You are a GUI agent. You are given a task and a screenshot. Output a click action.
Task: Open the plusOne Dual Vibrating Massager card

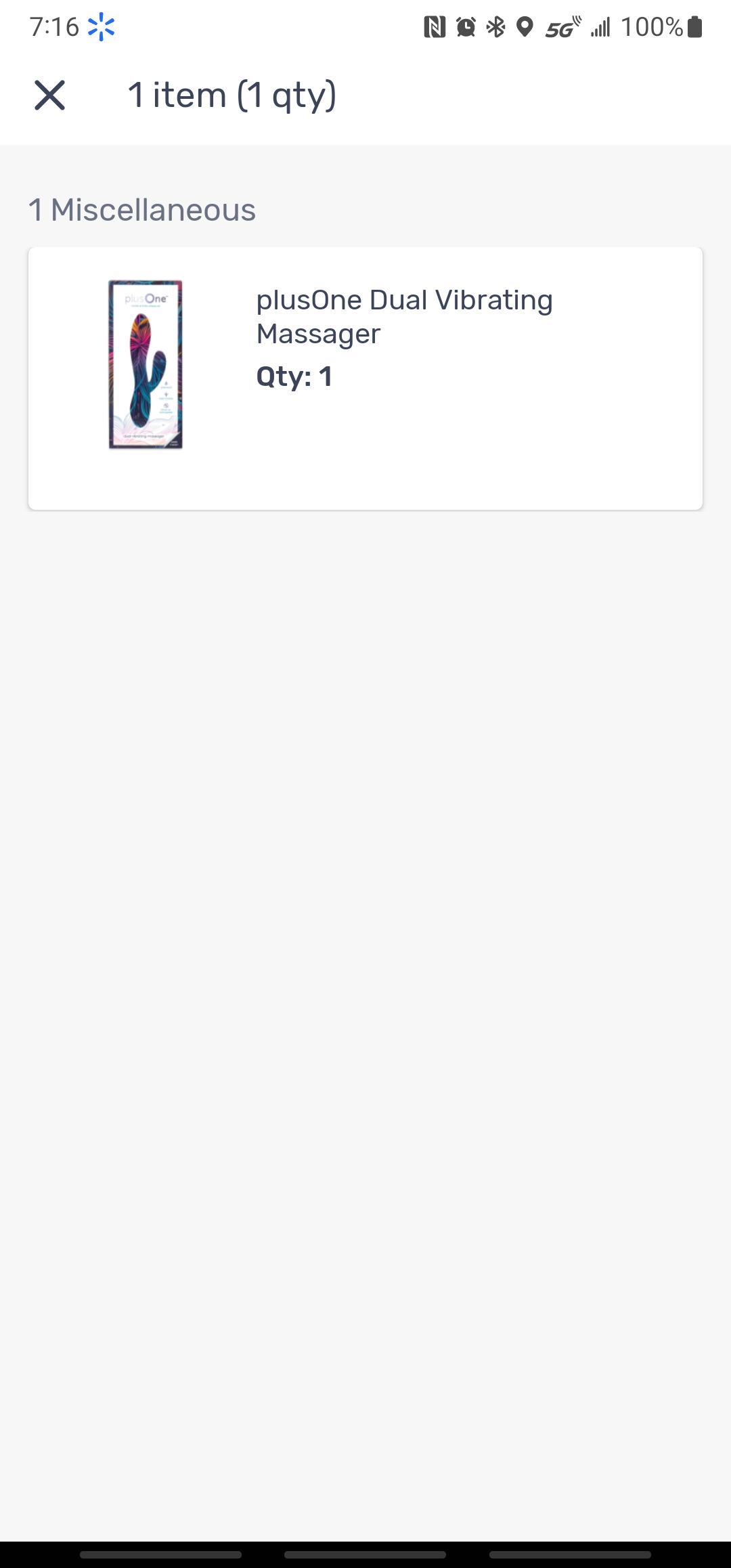click(x=365, y=378)
